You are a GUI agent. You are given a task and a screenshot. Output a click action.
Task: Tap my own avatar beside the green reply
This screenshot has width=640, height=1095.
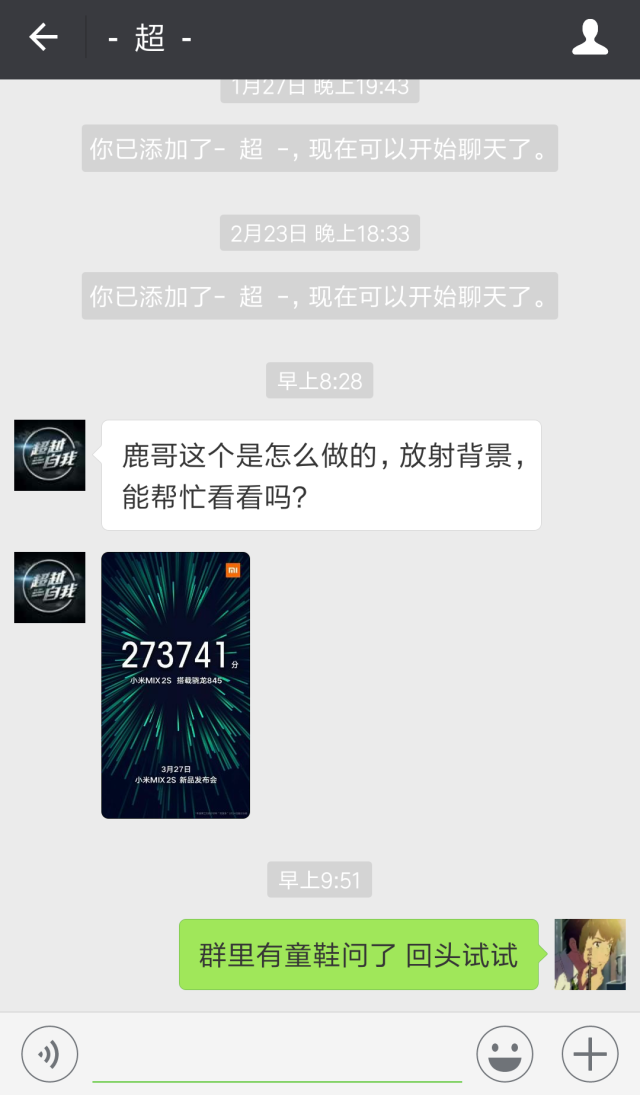(x=590, y=954)
